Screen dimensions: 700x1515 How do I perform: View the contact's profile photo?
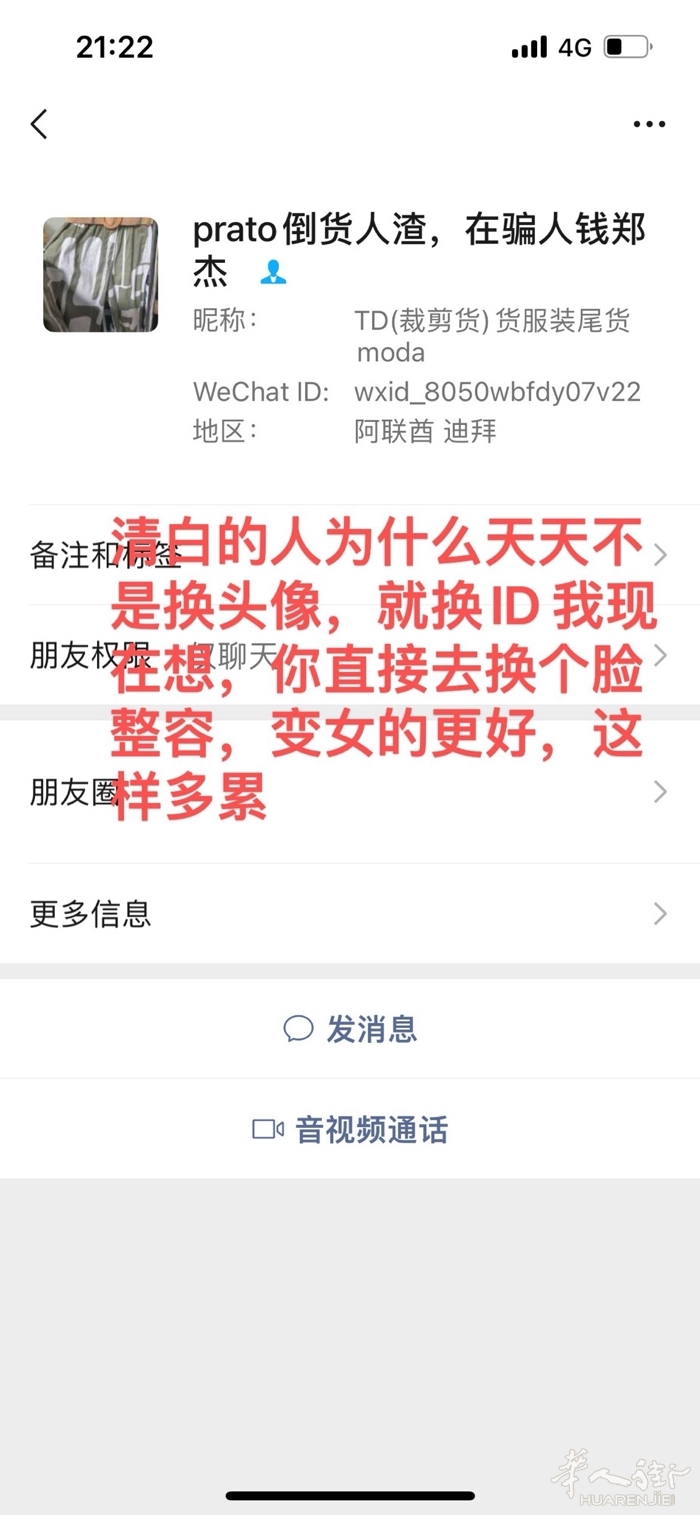[100, 275]
